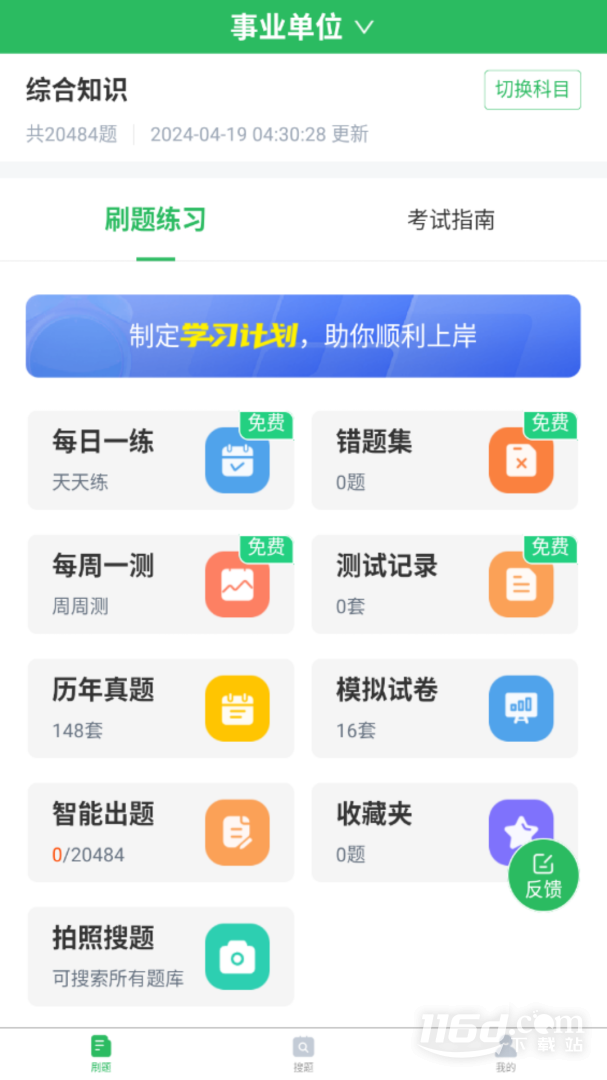Open 历年真题 with 148 sets
The height and width of the screenshot is (1080, 607).
161,708
